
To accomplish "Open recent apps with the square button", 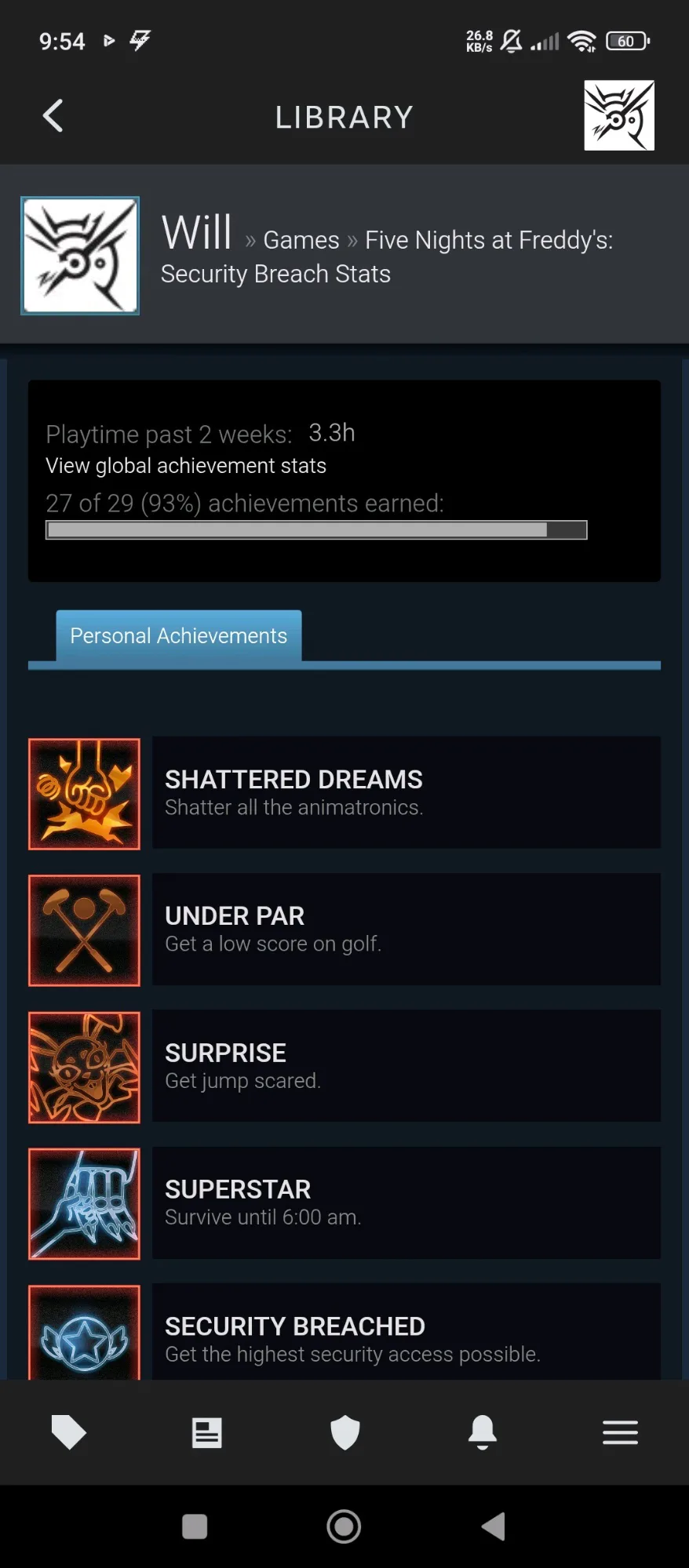I will (195, 1526).
